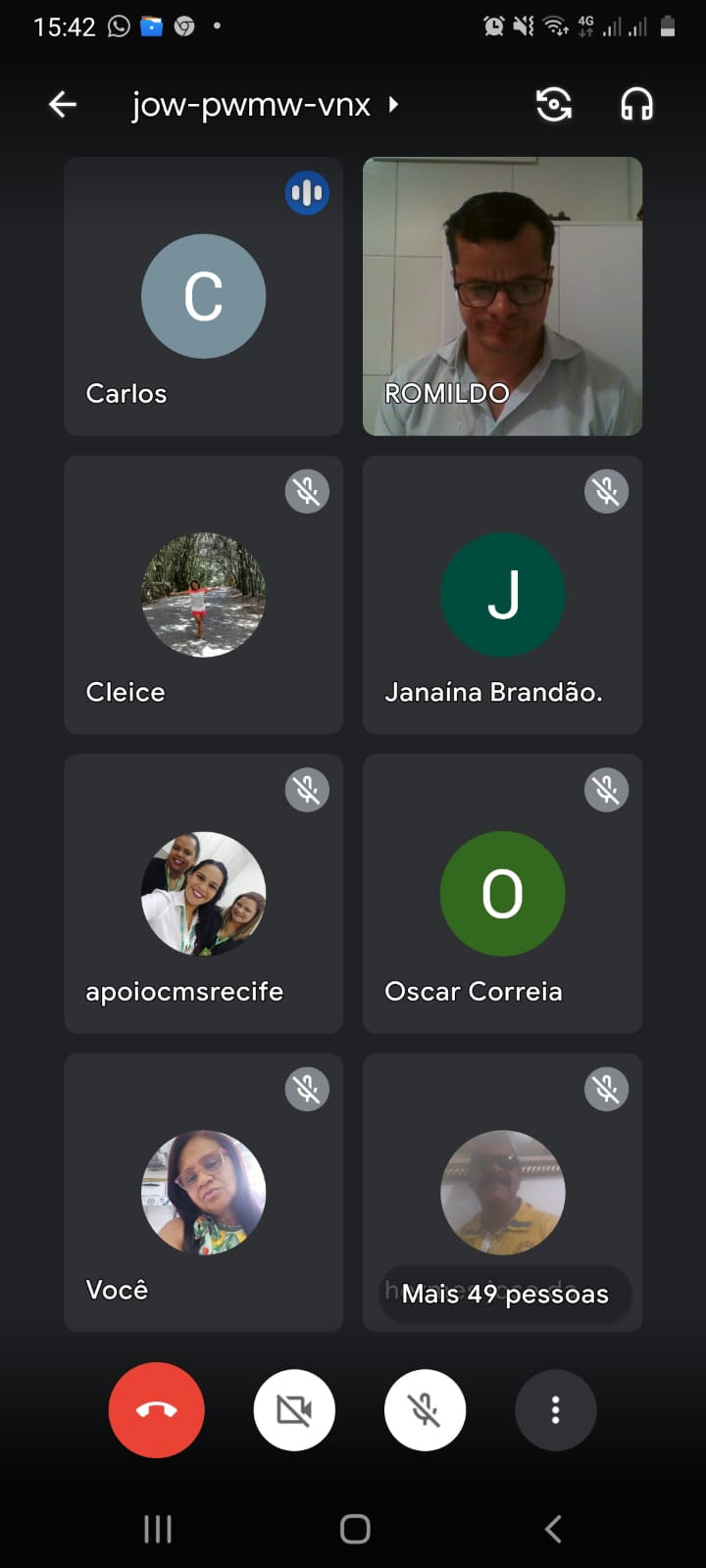
Task: Unmute the microphone
Action: point(425,1410)
